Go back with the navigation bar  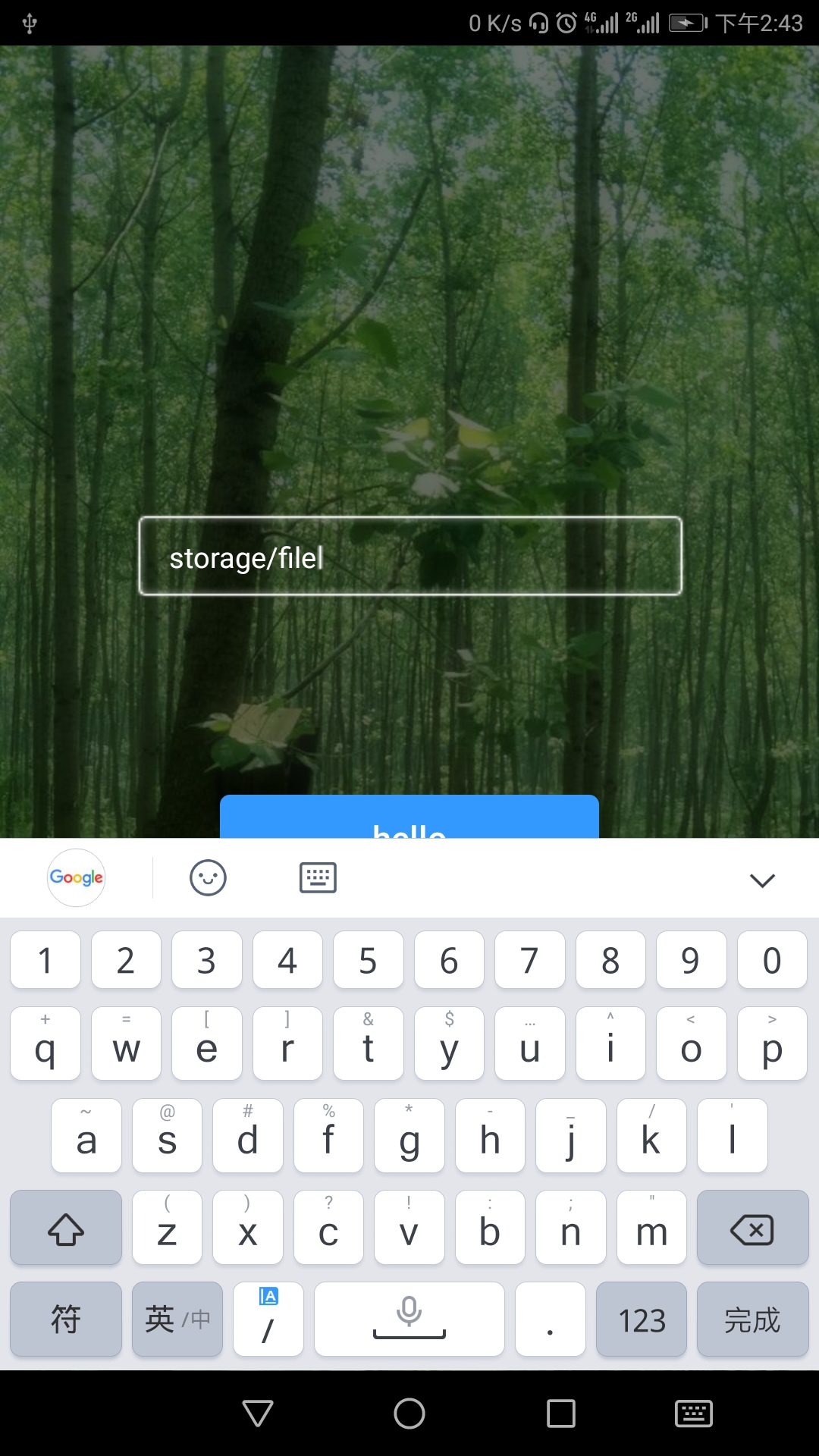point(258,1414)
